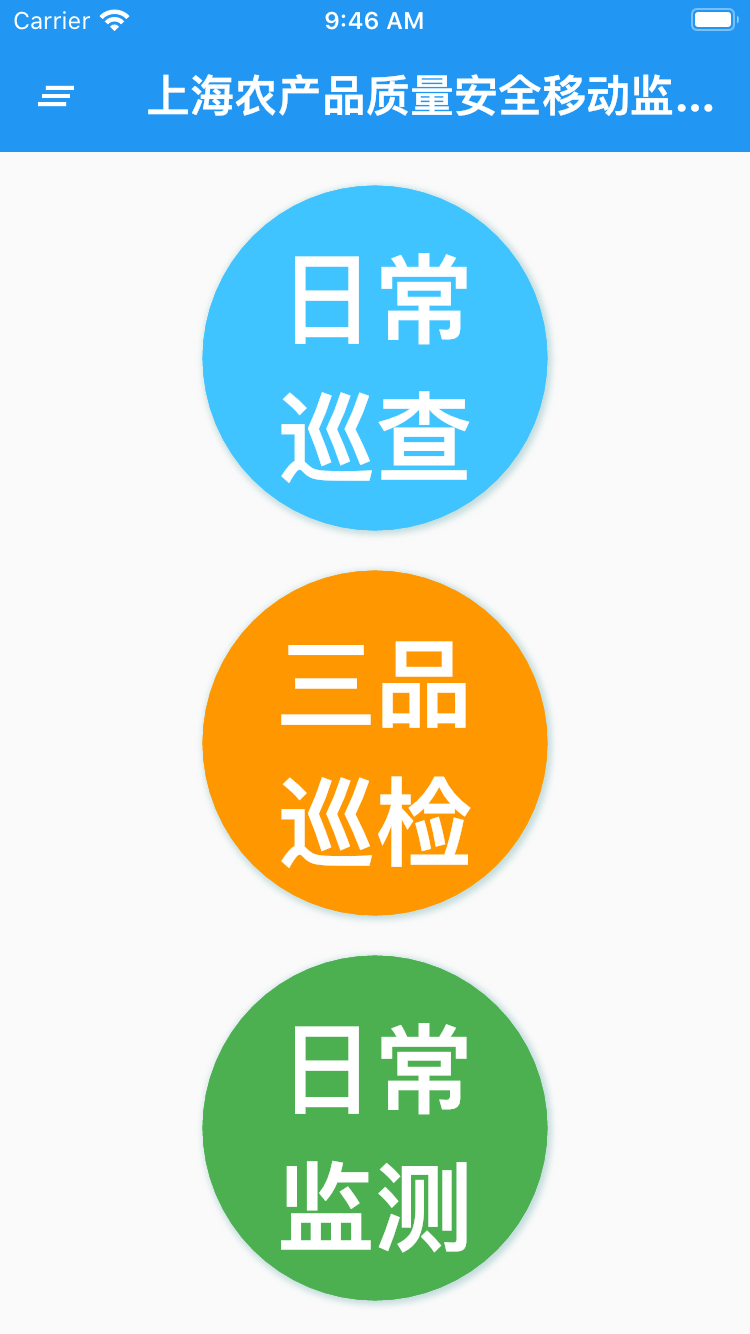Screen dimensions: 750x1334
Task: Tap the blue header area
Action: 375,98
